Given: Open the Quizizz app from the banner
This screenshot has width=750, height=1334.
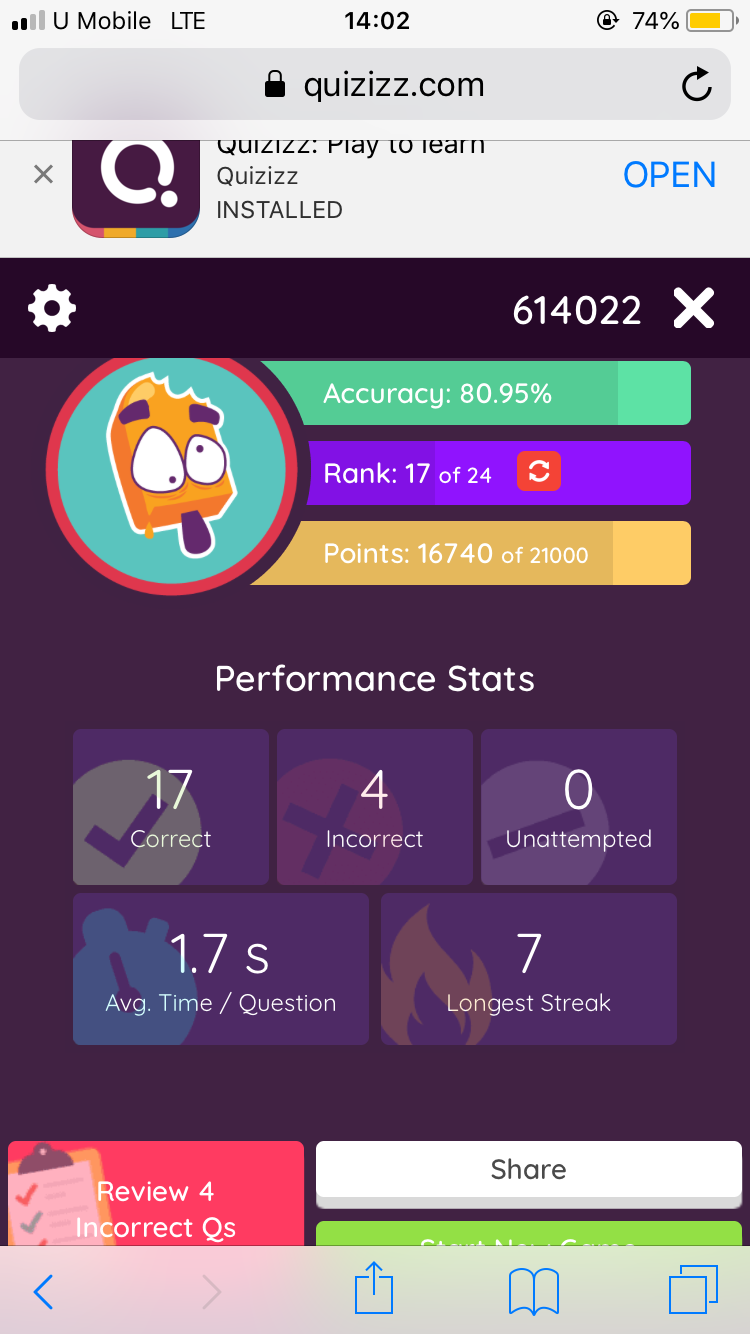Looking at the screenshot, I should click(x=669, y=175).
